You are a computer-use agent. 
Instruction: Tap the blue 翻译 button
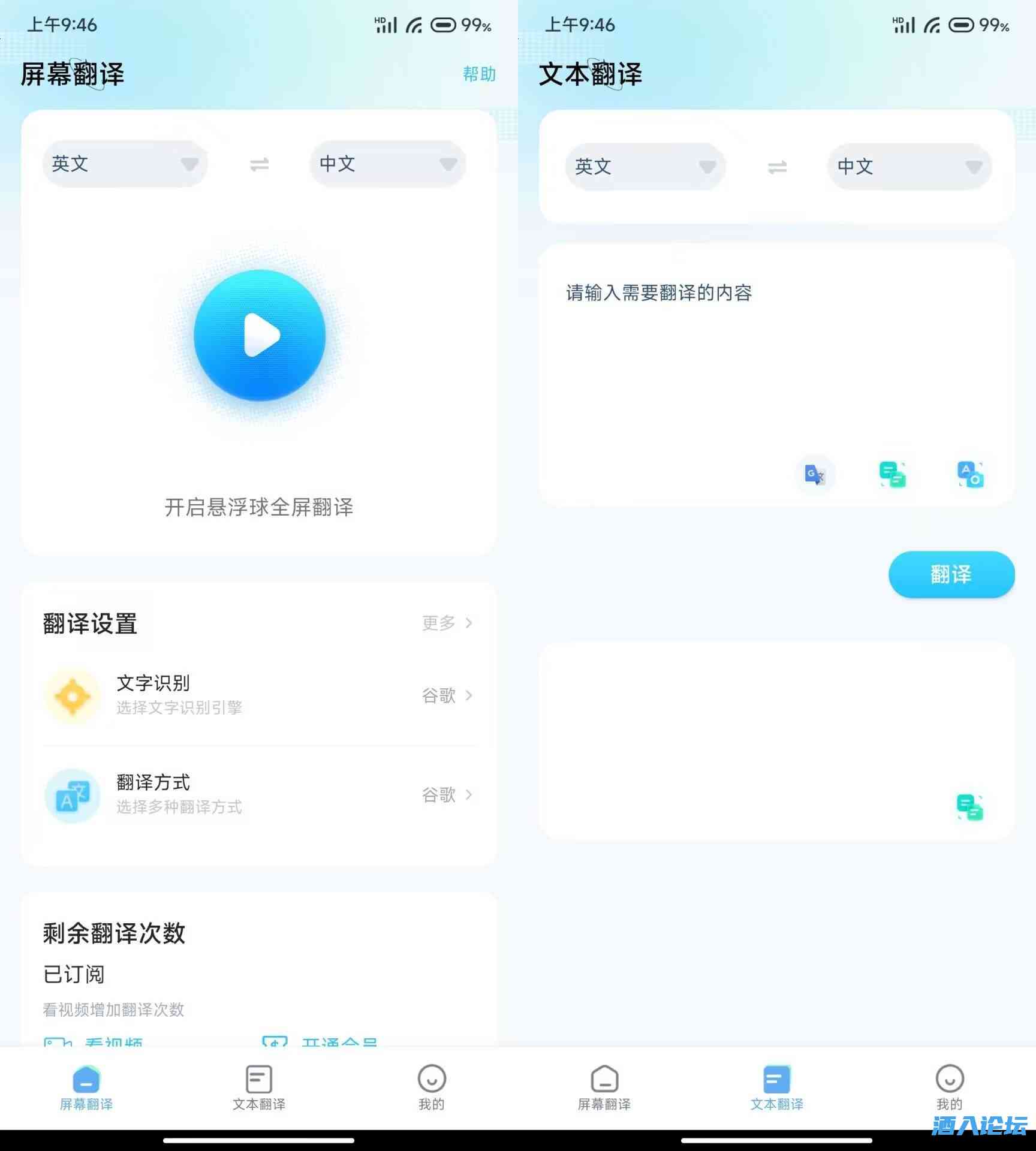951,574
